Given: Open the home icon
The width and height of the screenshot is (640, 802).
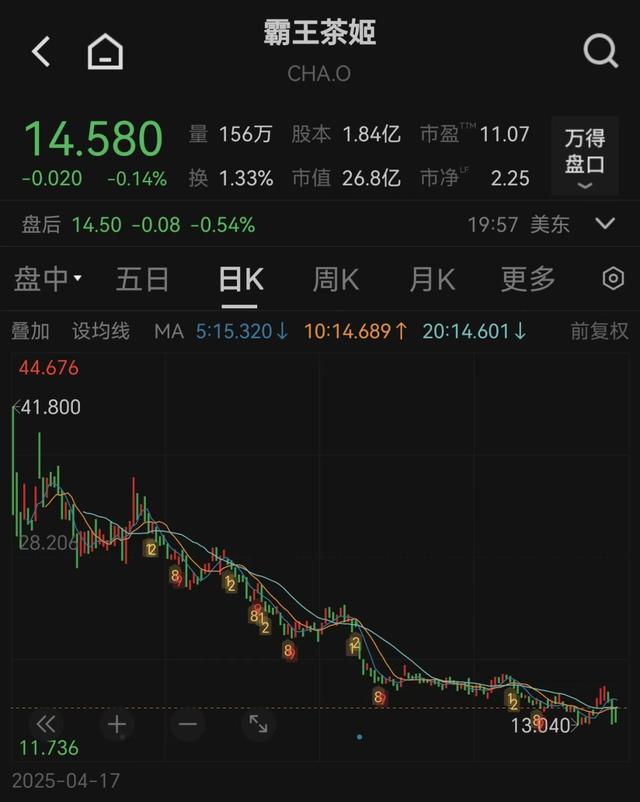Looking at the screenshot, I should click(105, 51).
